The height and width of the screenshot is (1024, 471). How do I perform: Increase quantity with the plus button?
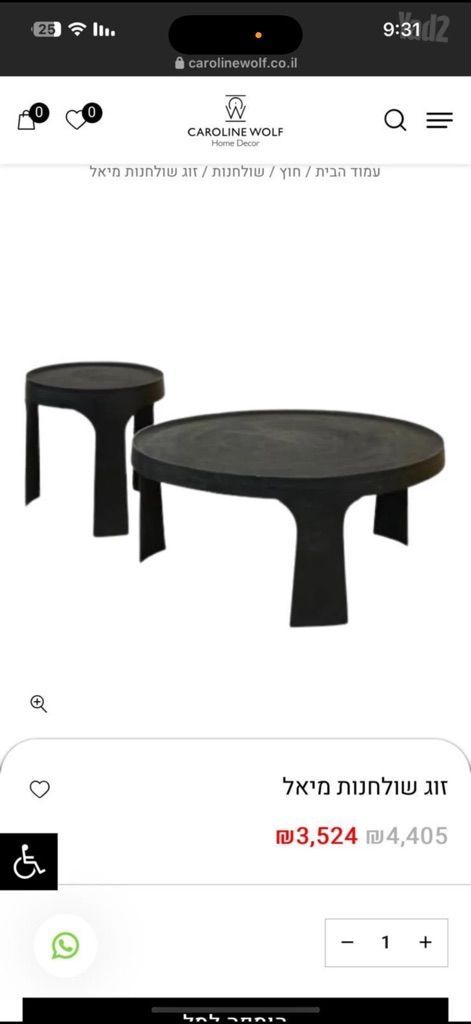425,942
